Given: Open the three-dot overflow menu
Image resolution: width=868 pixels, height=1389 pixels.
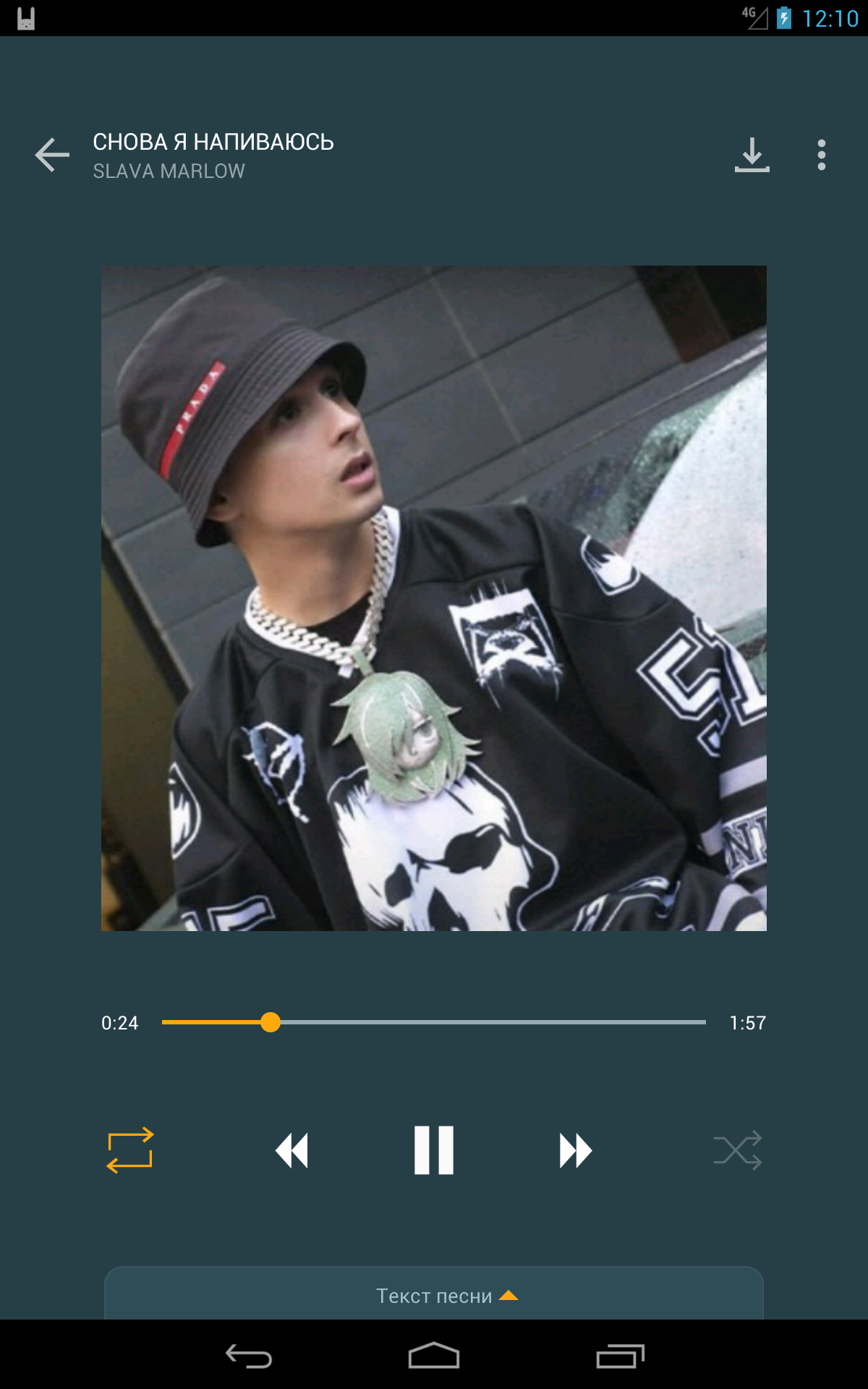Looking at the screenshot, I should point(821,155).
